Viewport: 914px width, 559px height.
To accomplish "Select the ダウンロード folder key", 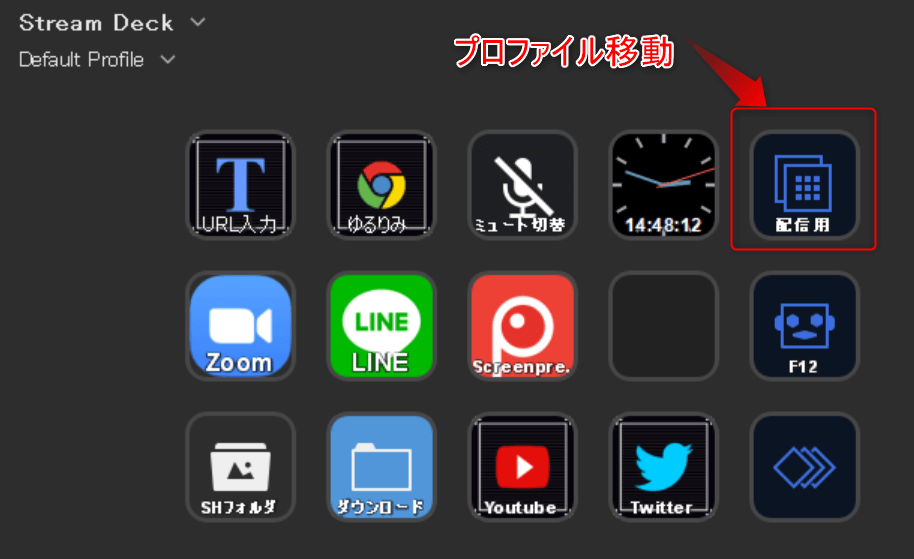I will click(x=381, y=467).
